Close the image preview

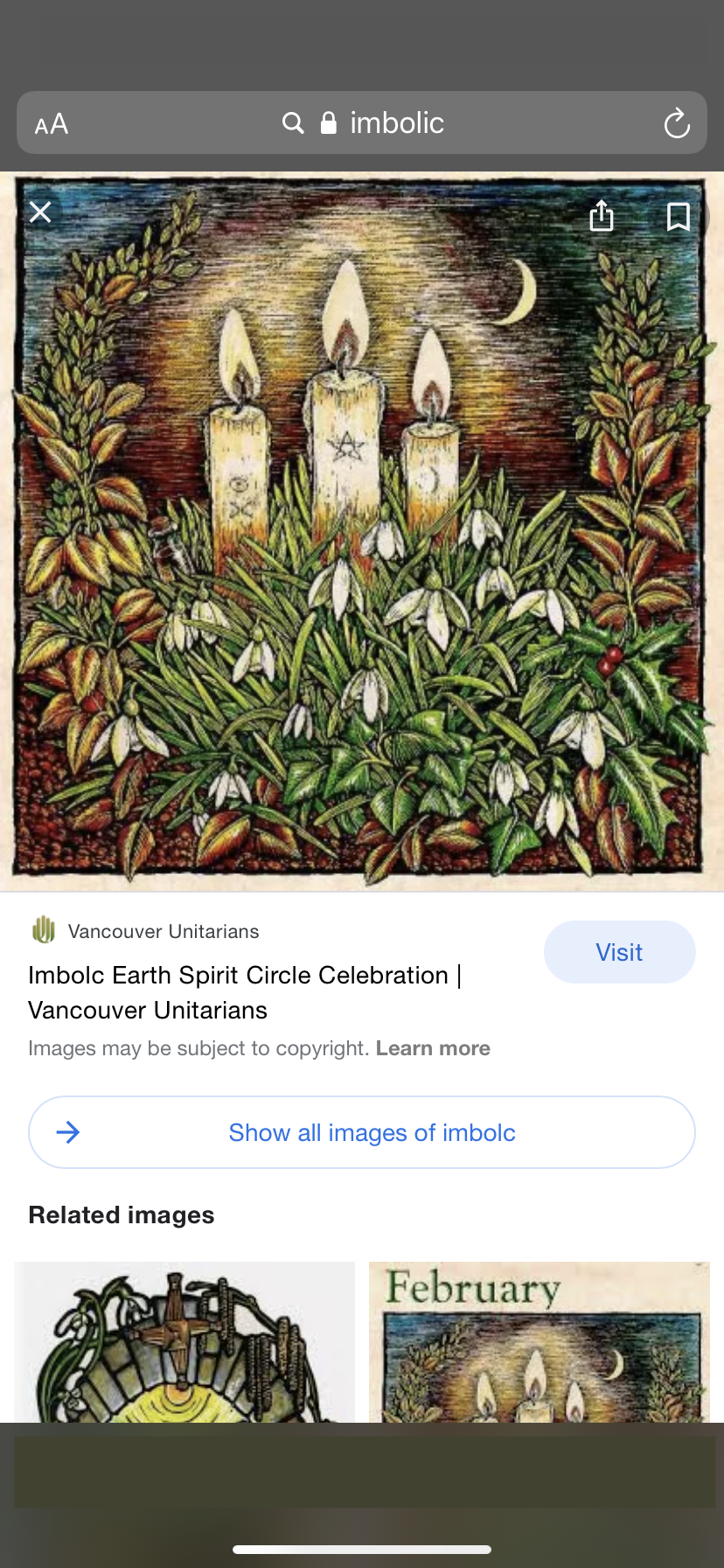[x=40, y=213]
